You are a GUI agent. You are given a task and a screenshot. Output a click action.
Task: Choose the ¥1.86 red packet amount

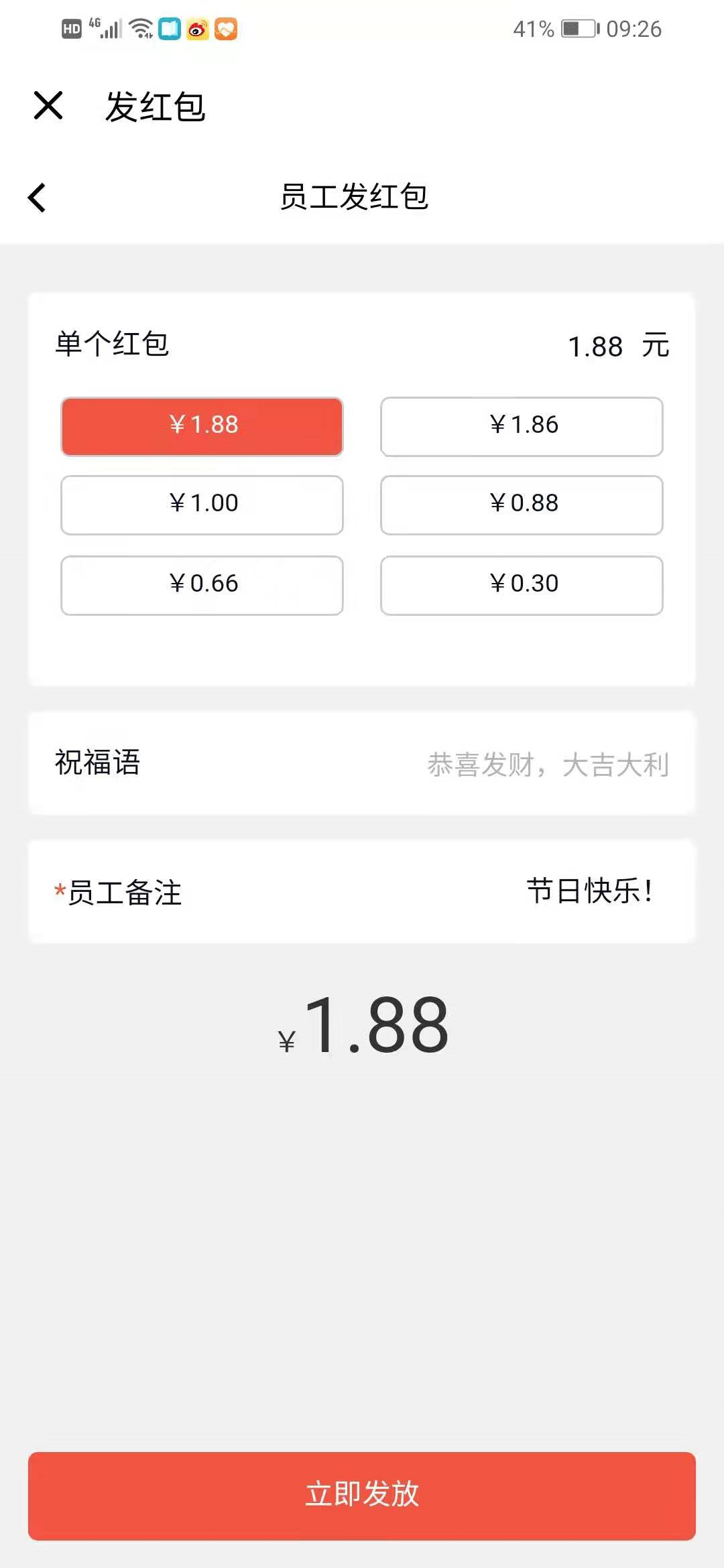pyautogui.click(x=522, y=426)
